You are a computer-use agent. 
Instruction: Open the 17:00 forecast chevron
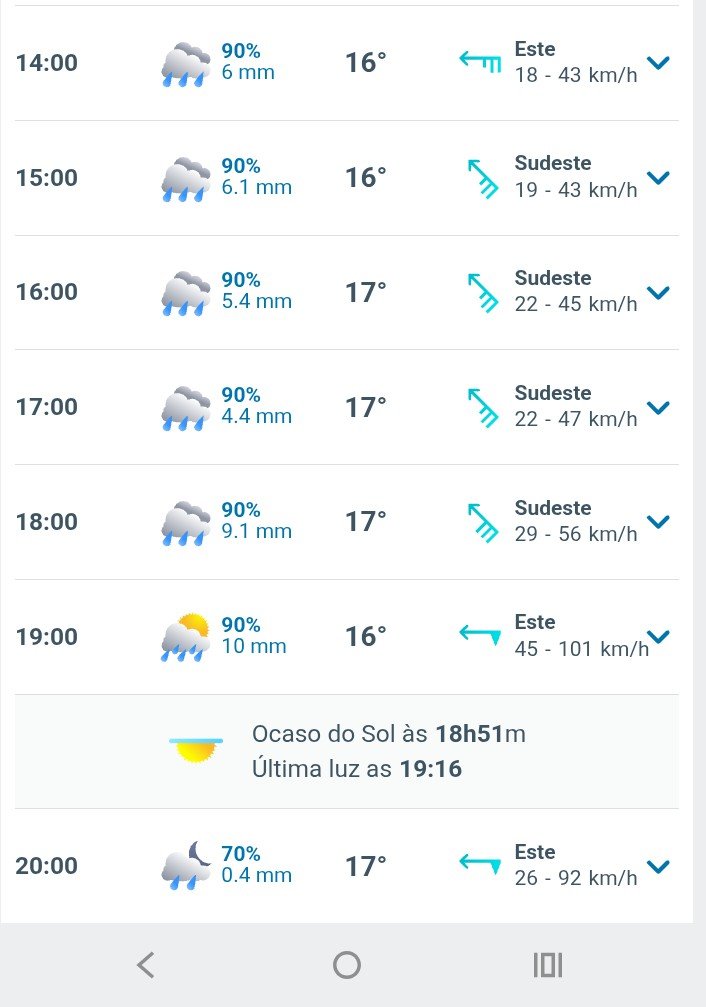point(658,408)
